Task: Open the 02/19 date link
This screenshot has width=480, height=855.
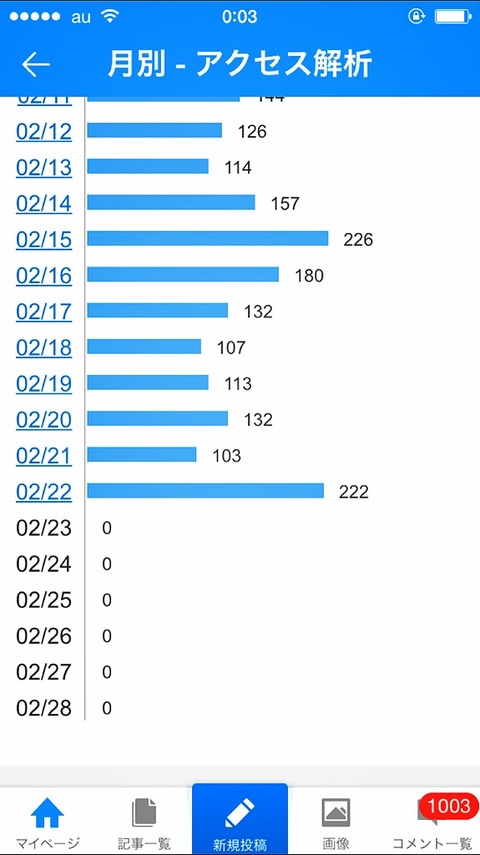Action: coord(44,383)
